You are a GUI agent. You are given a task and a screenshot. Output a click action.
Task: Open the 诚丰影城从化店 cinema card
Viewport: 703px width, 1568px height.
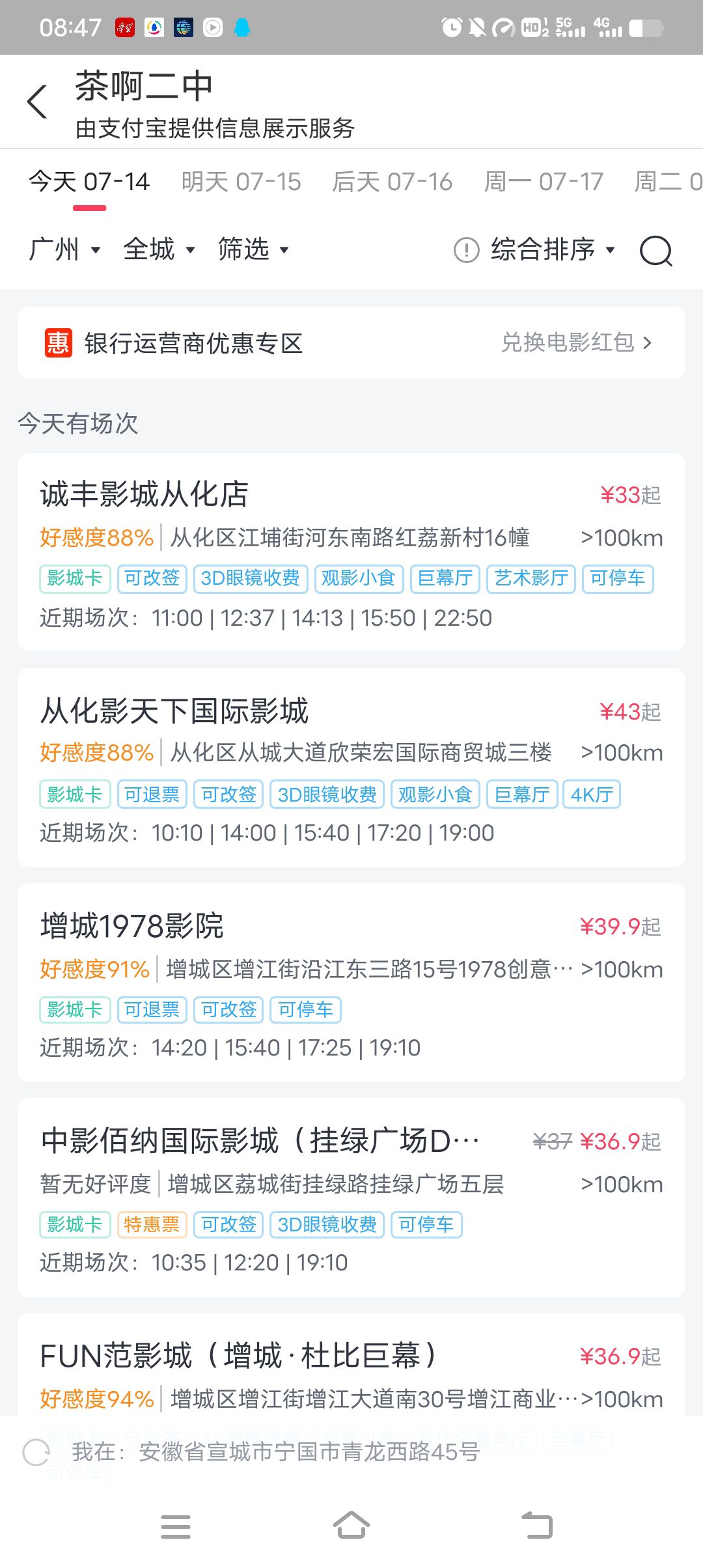click(351, 552)
